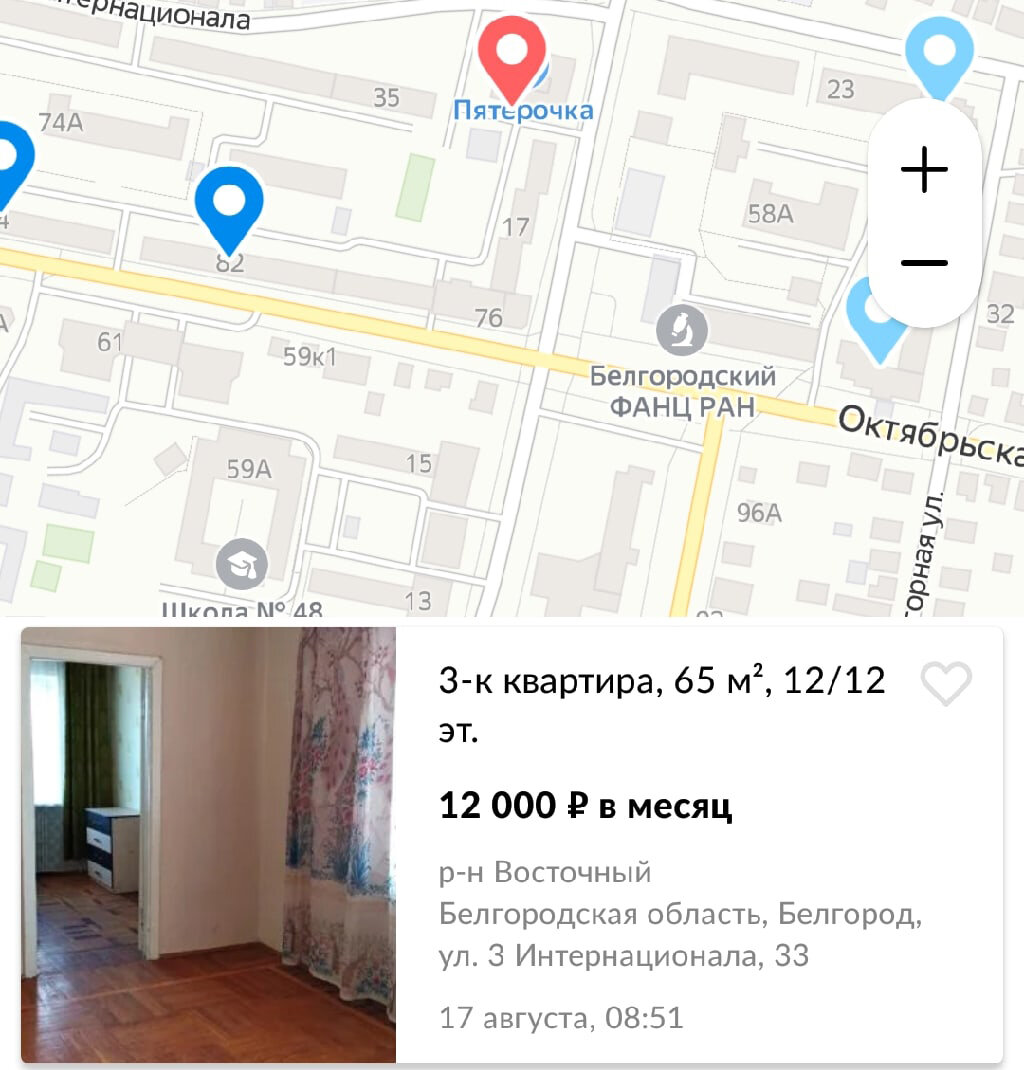Click building 96A on the map

point(761,513)
